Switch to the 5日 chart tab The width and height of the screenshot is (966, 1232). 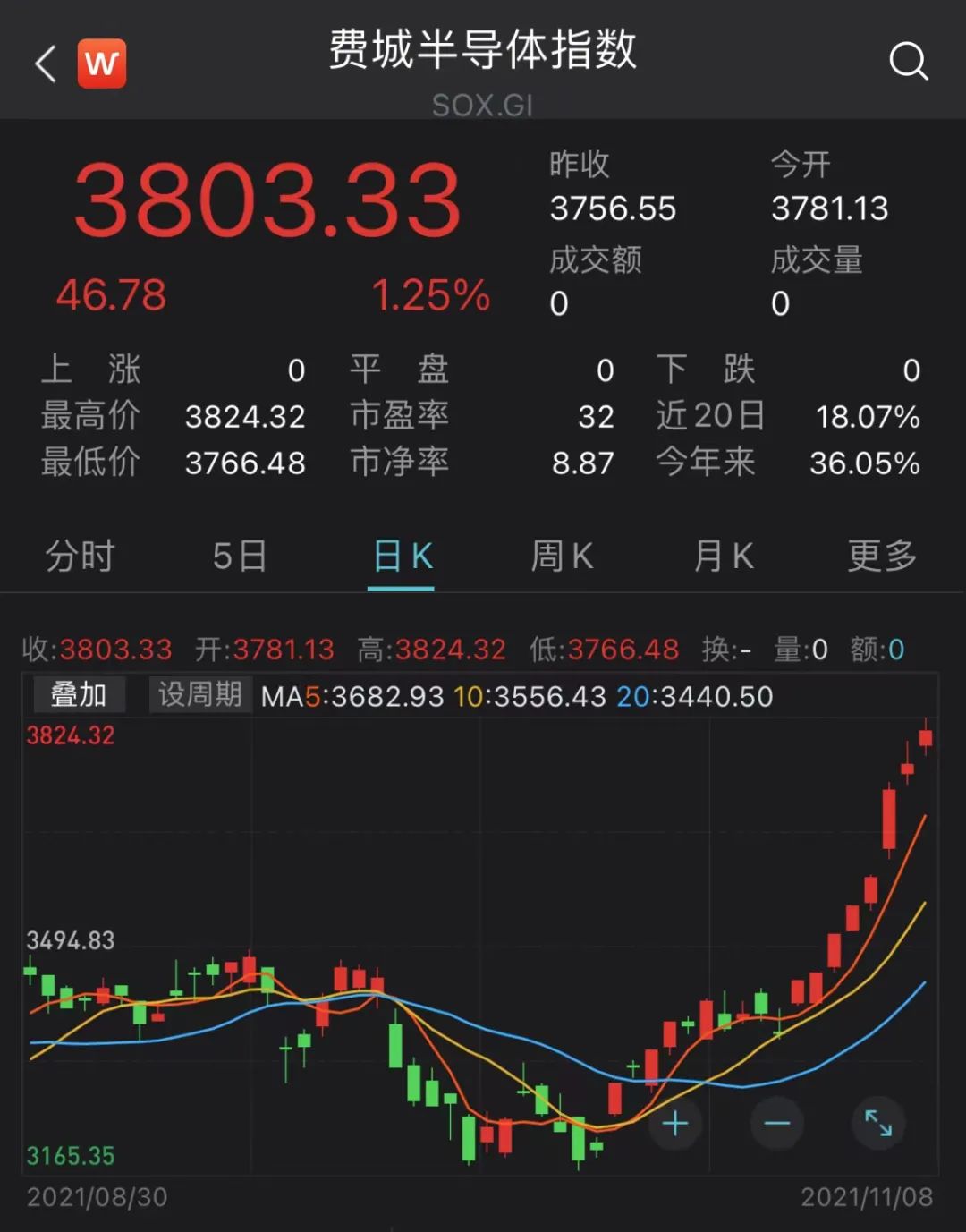[x=240, y=557]
